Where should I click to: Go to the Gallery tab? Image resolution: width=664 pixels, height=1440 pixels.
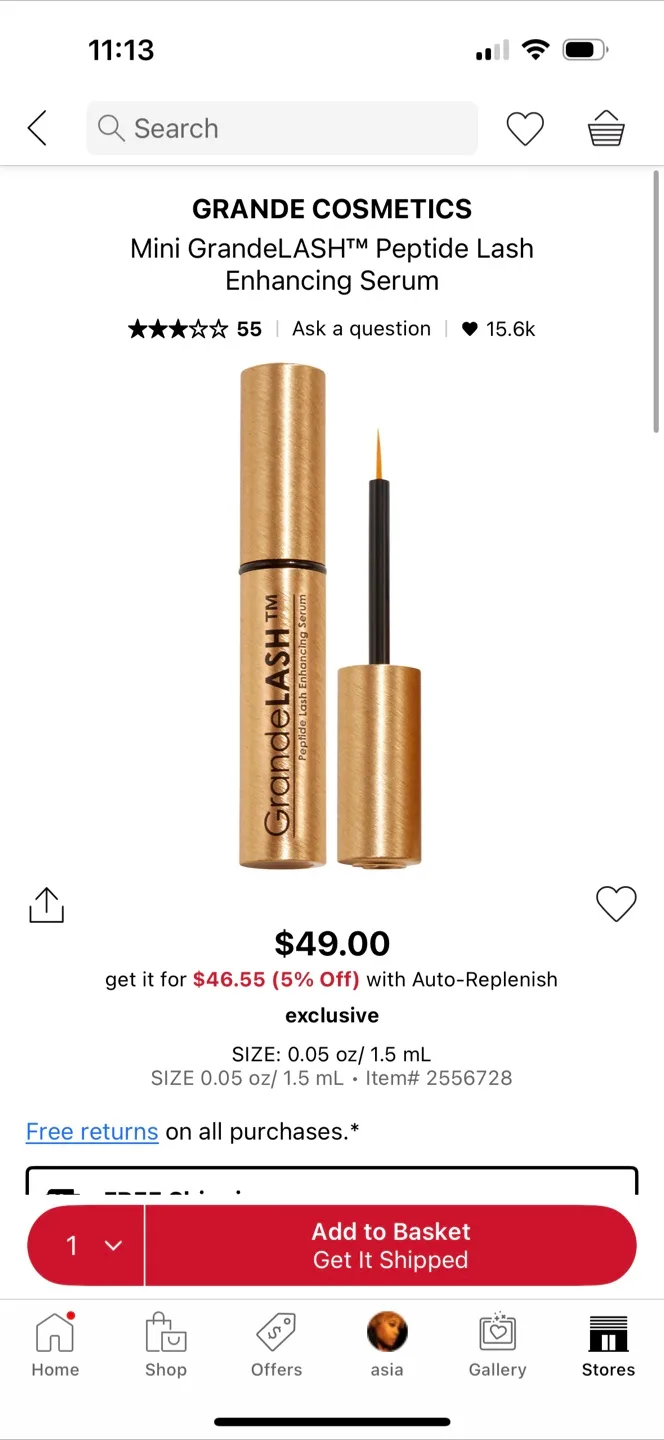tap(497, 1345)
